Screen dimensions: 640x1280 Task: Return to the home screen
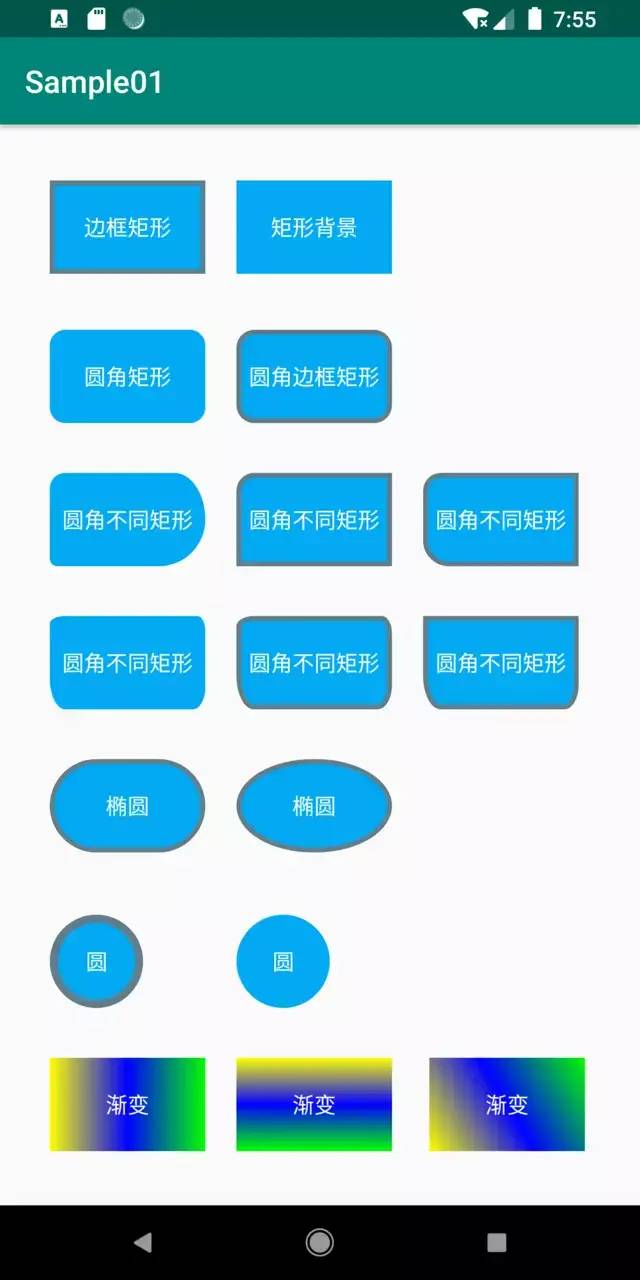coord(320,1242)
